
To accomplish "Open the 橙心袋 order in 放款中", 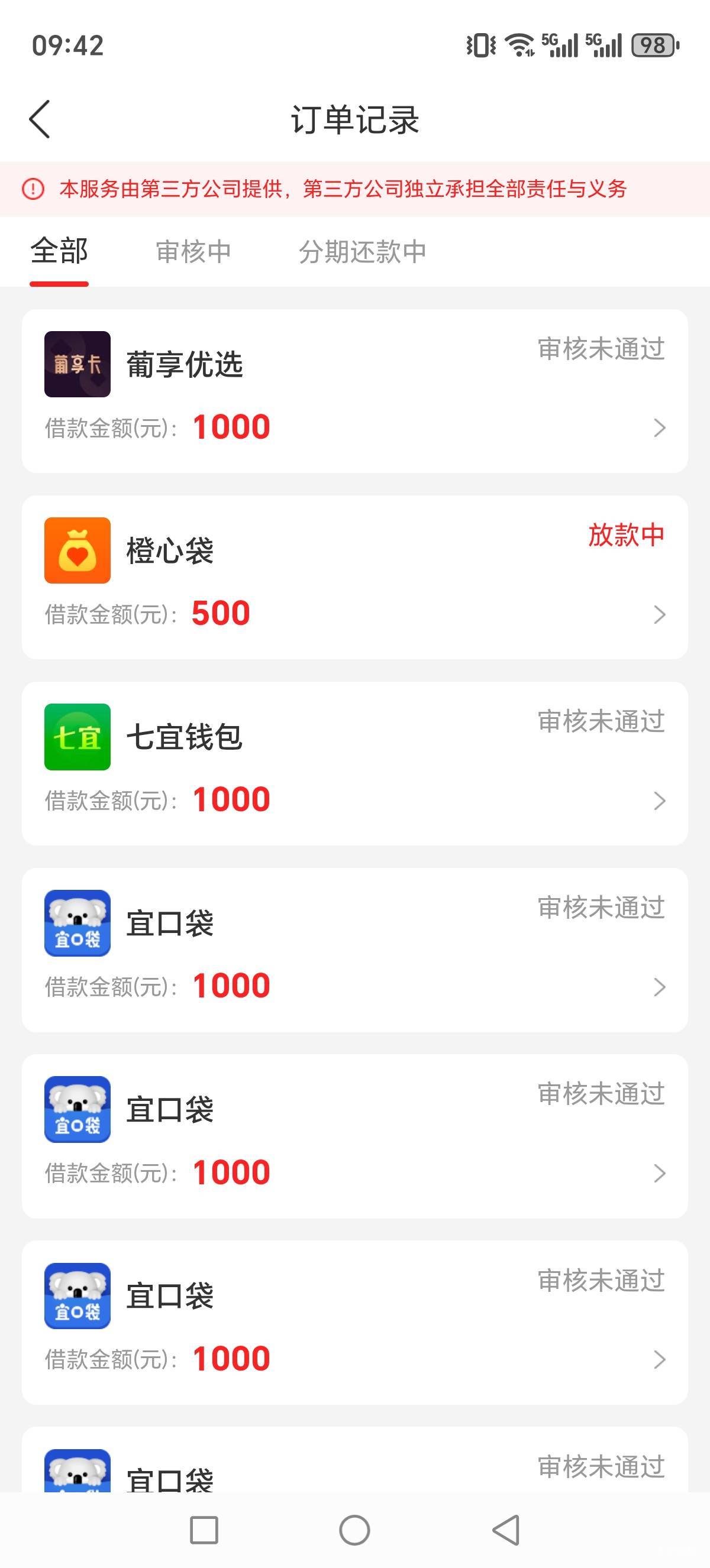I will [354, 577].
